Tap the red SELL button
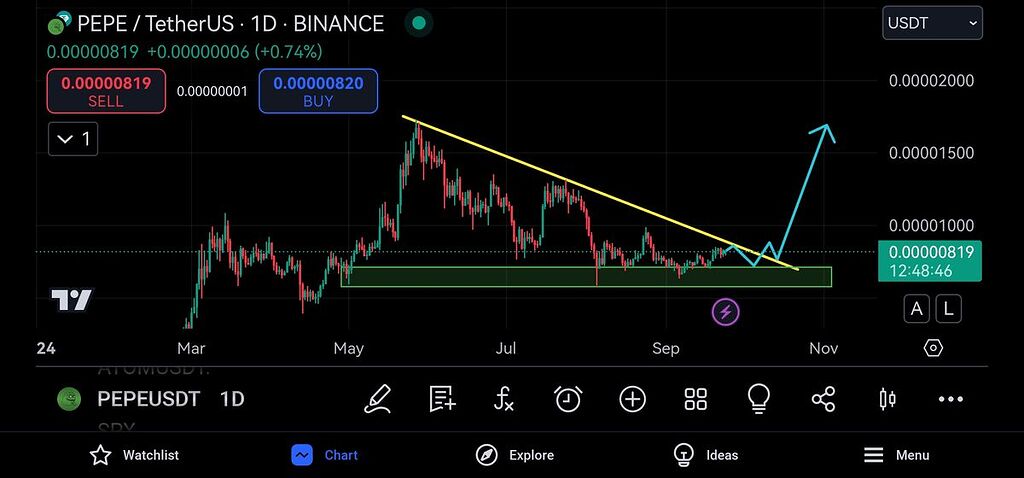The width and height of the screenshot is (1024, 478). pos(106,91)
